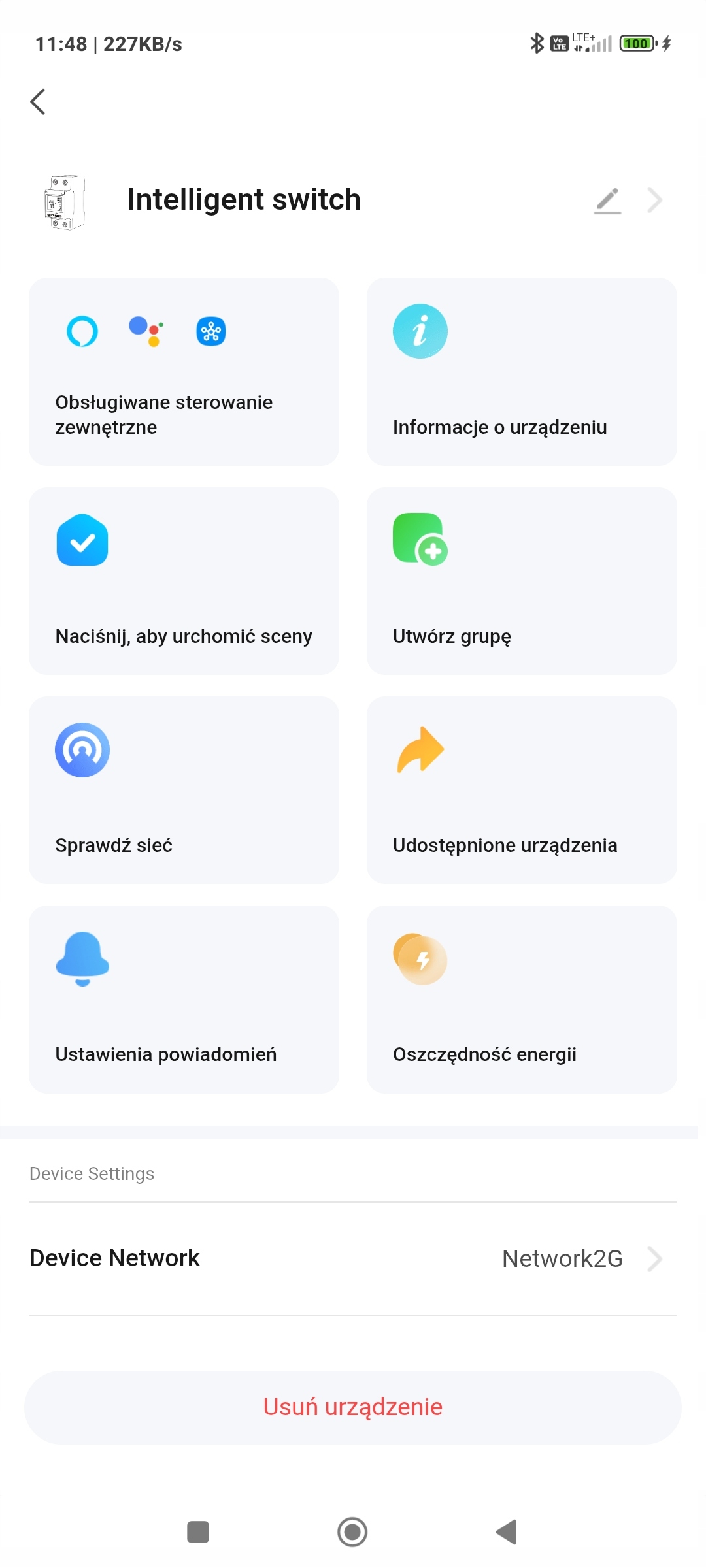Tap the Usuń urządzenie button
This screenshot has height=1568, width=706.
(353, 1407)
